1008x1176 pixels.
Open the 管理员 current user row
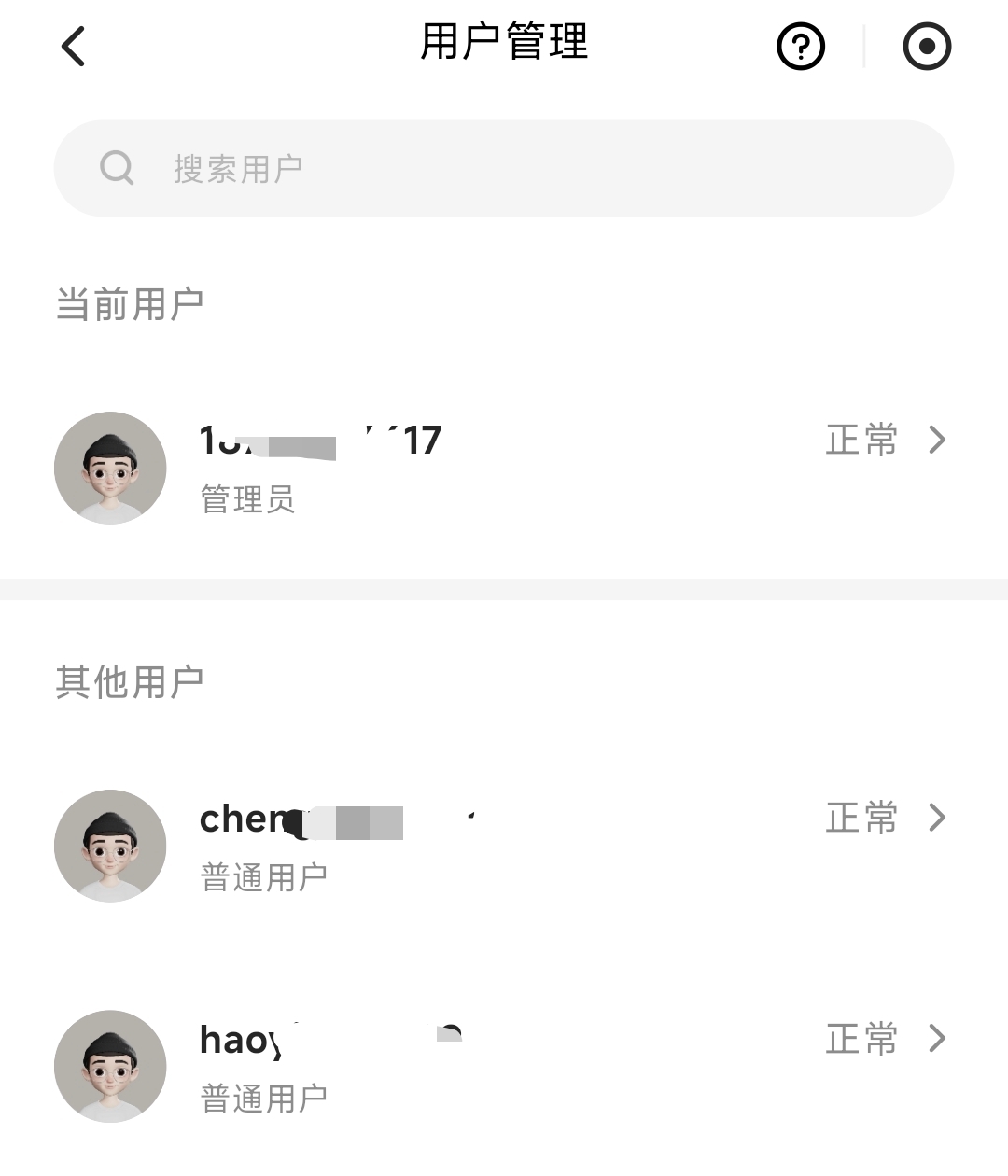(x=504, y=468)
